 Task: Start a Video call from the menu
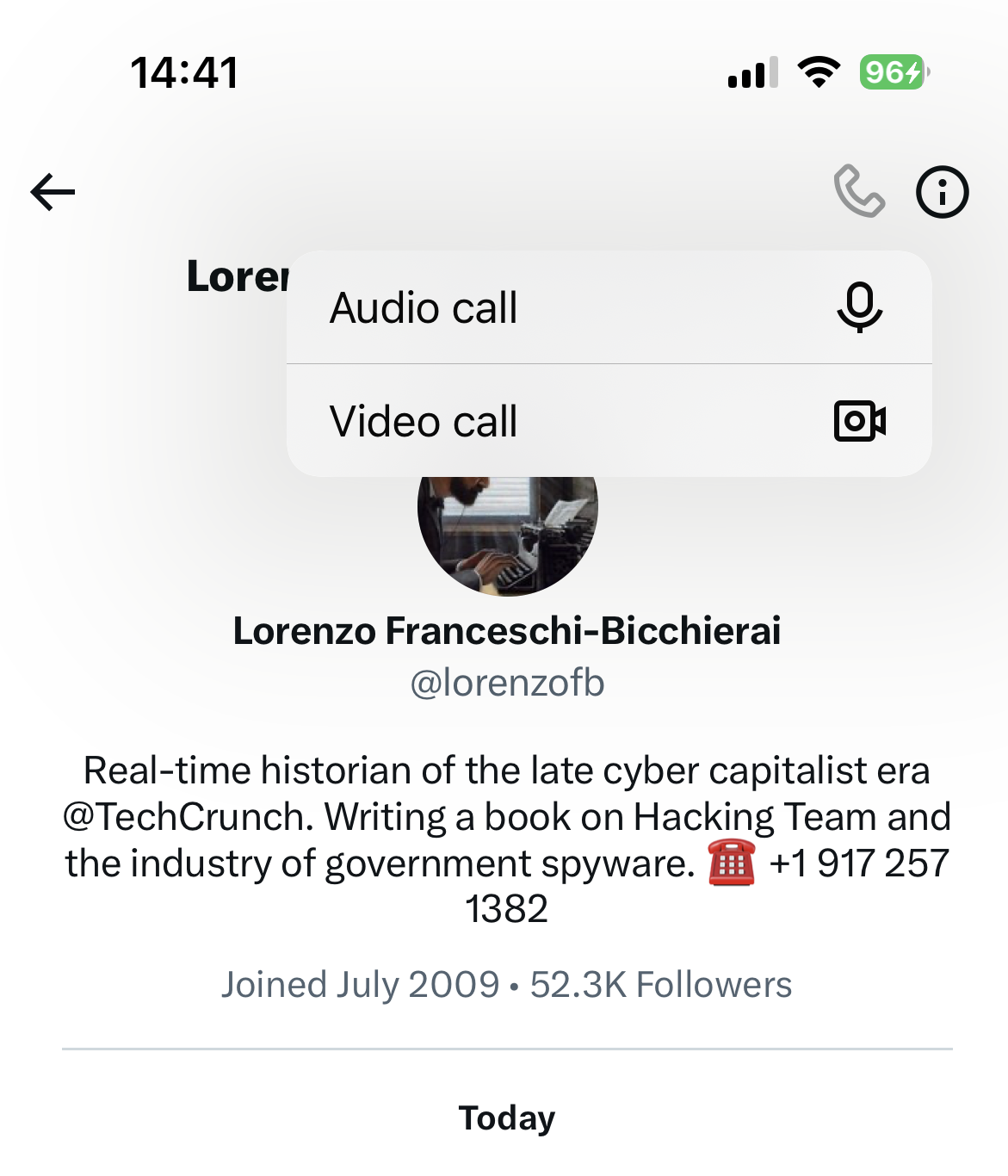(424, 422)
